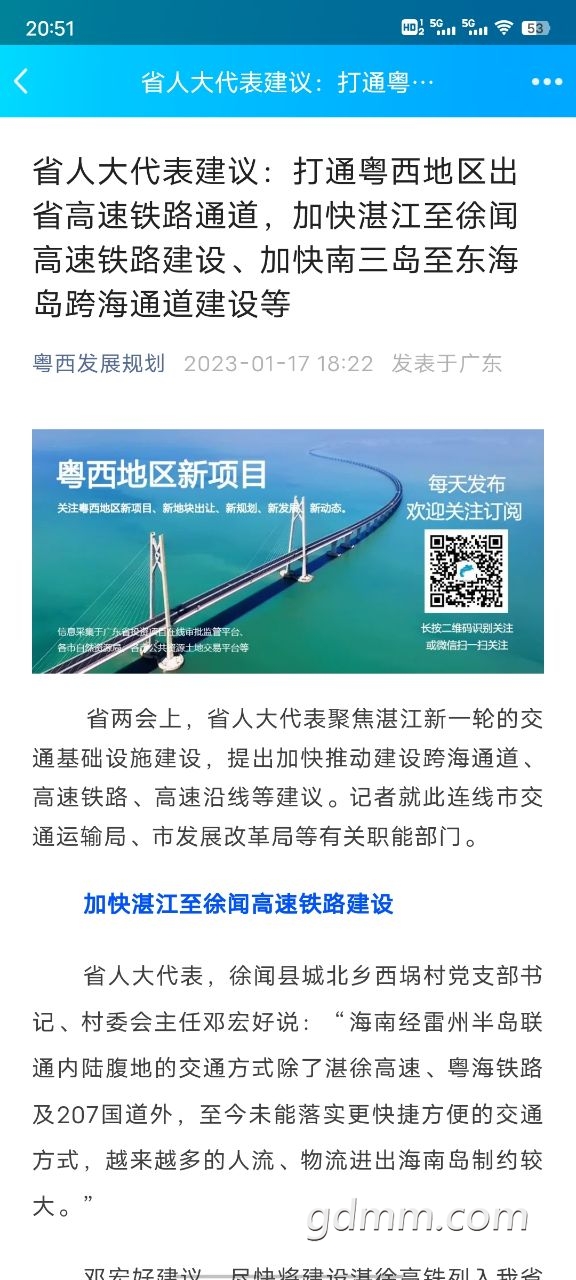Open the 粤西发展规划 account link
This screenshot has width=576, height=1280.
click(99, 363)
